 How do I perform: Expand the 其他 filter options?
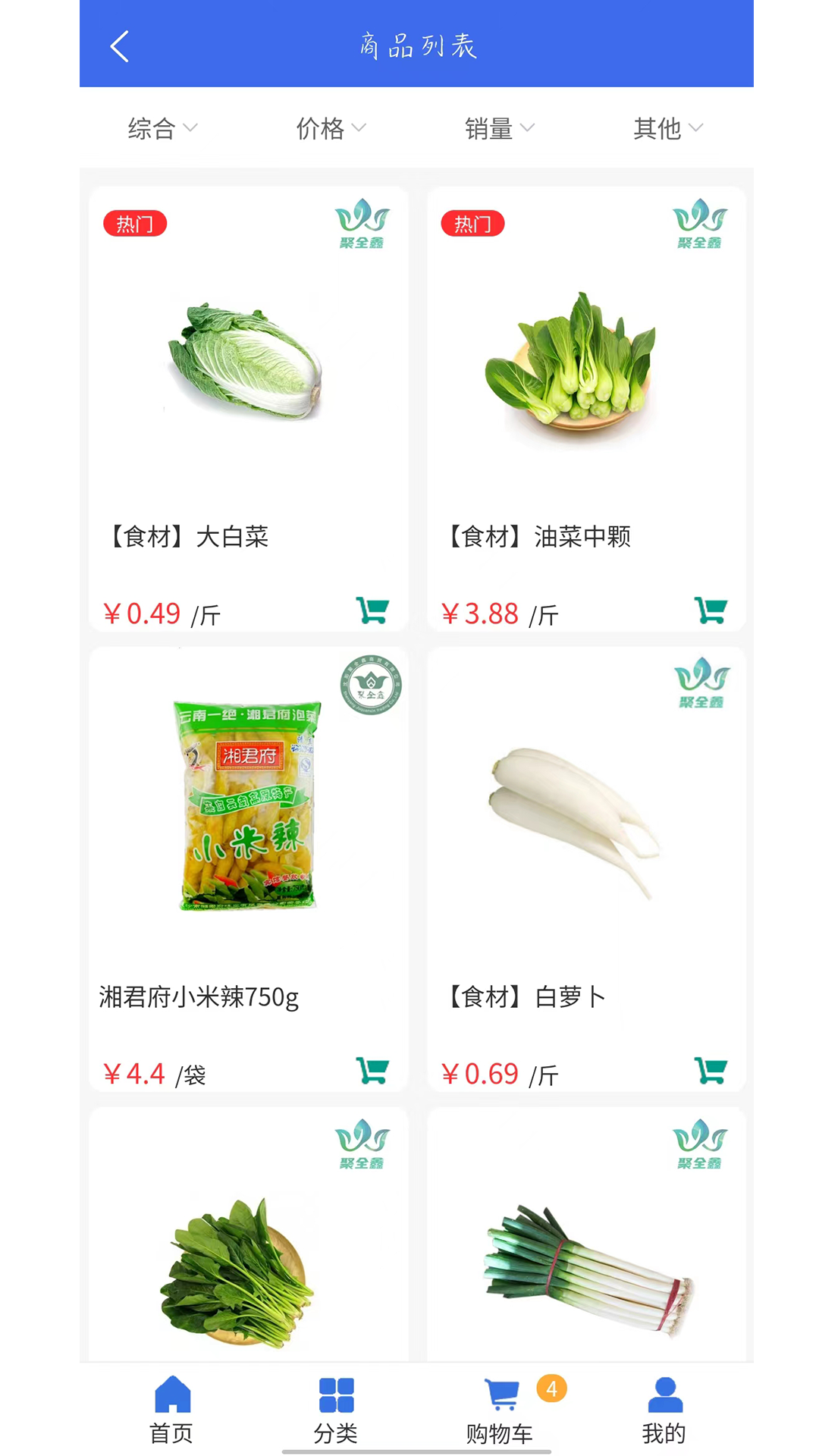(667, 129)
